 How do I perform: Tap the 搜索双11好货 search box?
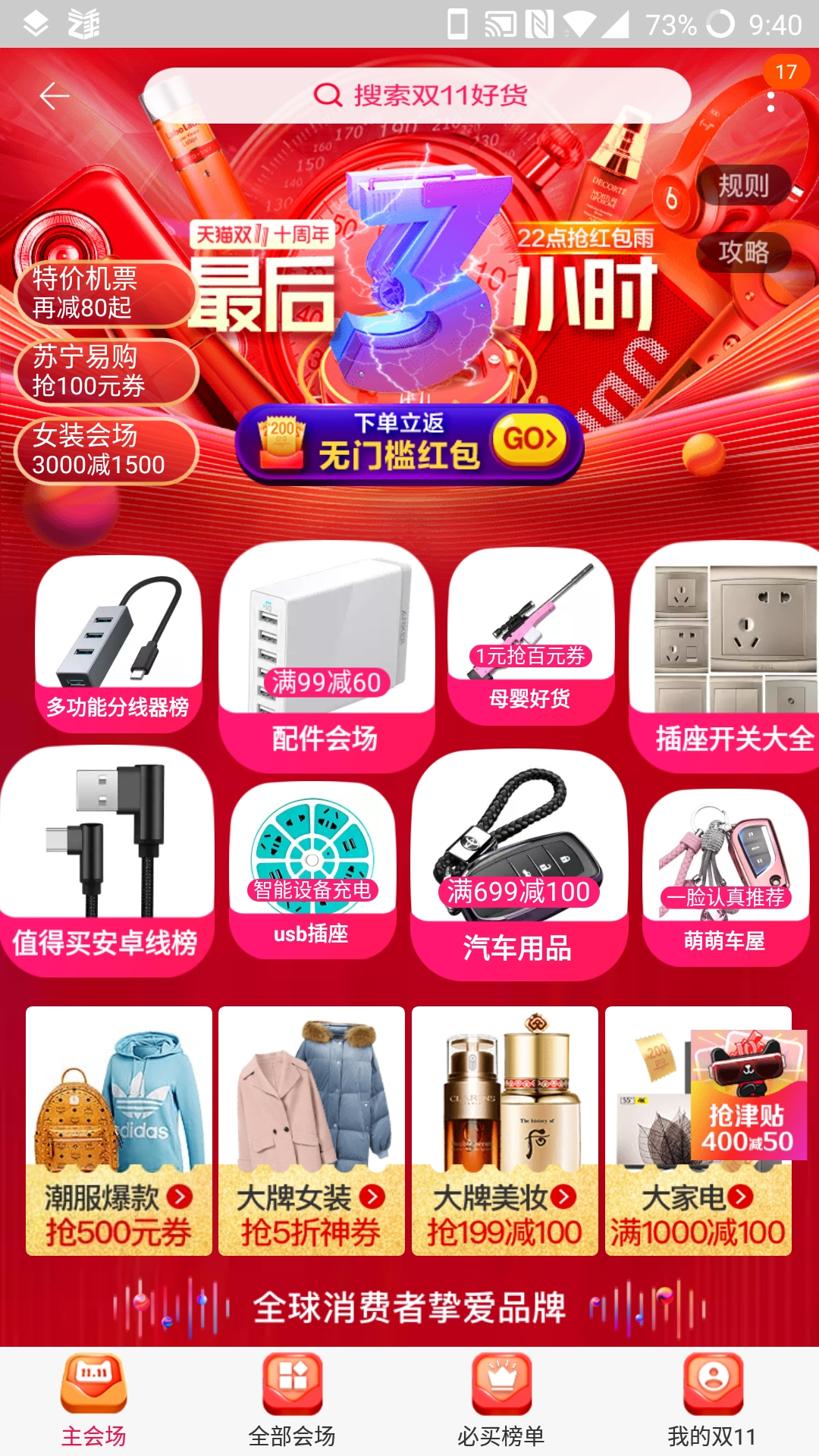point(417,96)
